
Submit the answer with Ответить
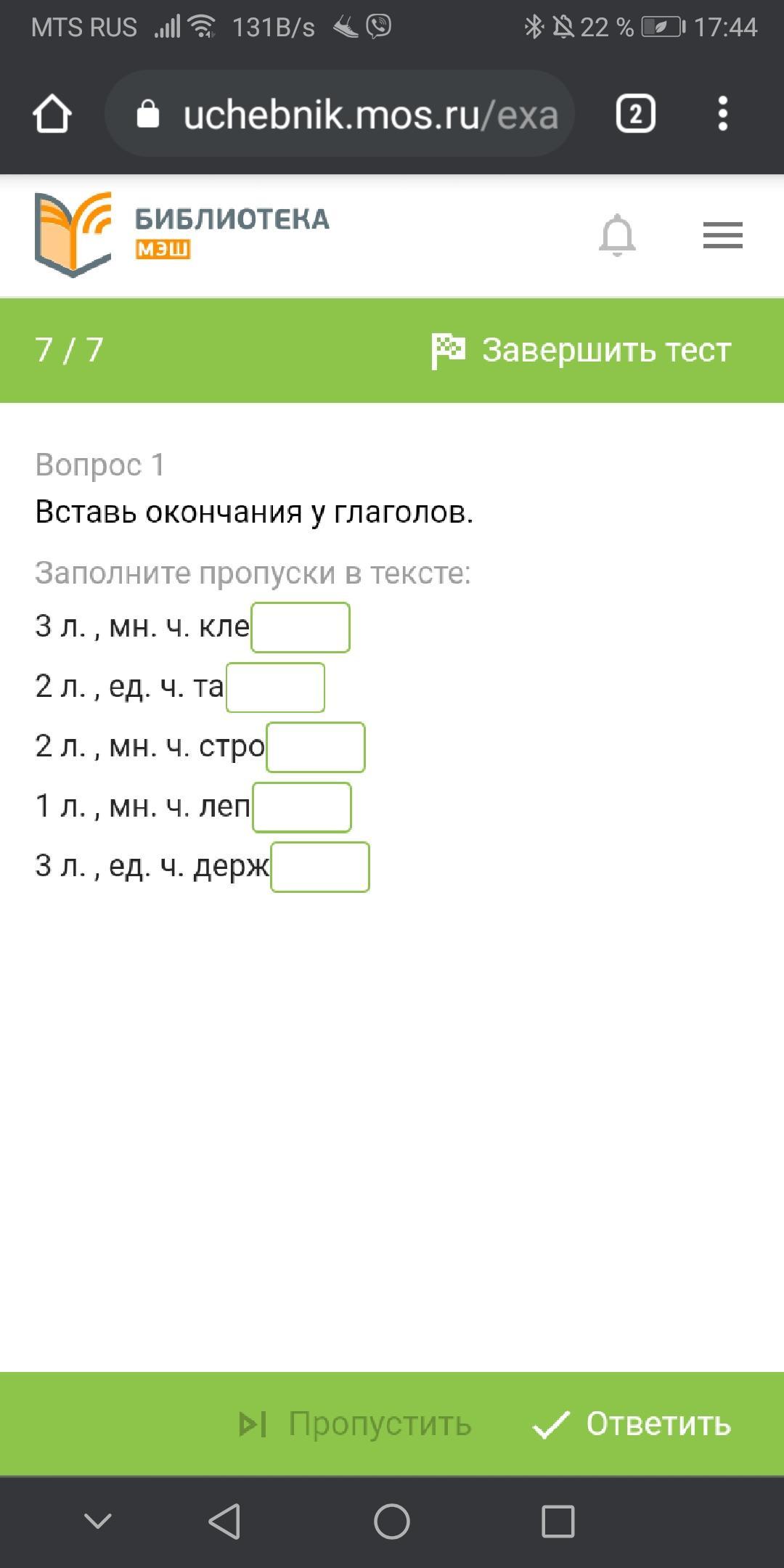632,1424
